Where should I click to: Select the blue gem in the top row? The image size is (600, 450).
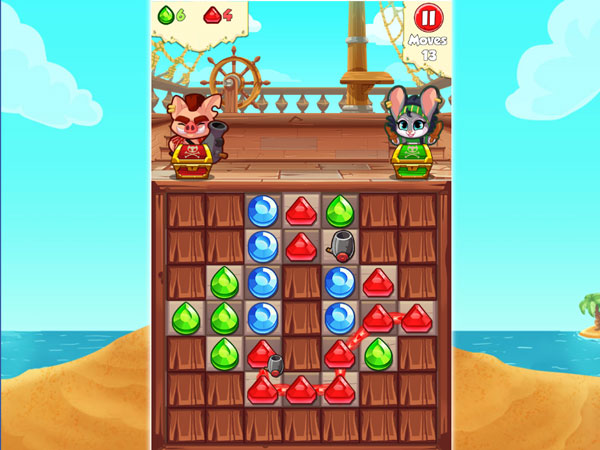point(263,210)
